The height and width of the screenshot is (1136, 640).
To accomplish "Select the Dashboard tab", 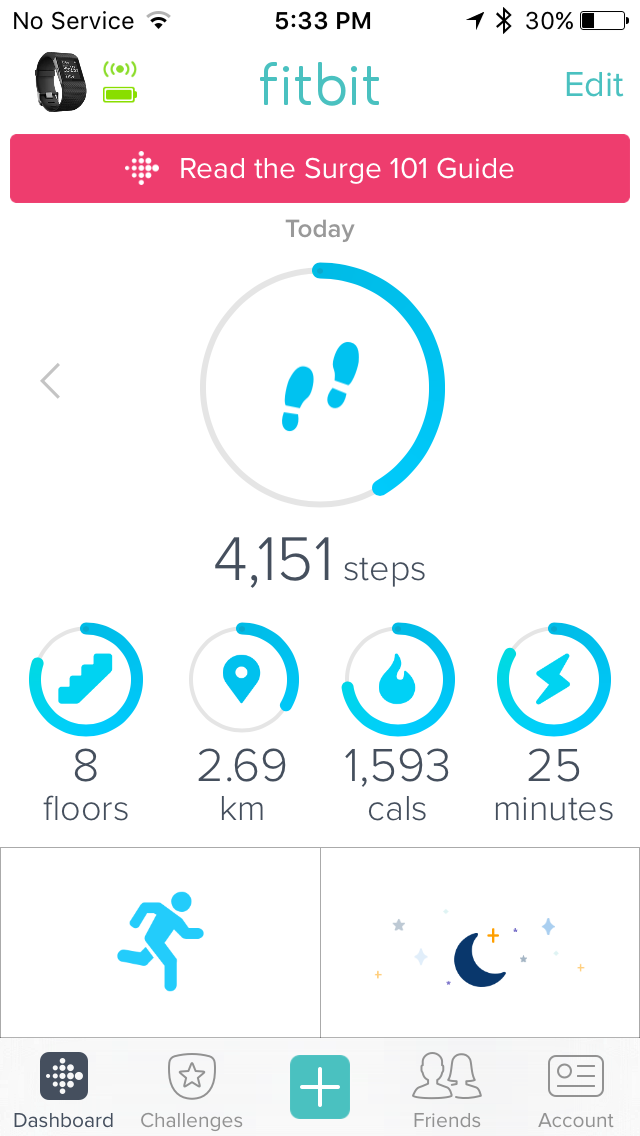I will point(64,1091).
